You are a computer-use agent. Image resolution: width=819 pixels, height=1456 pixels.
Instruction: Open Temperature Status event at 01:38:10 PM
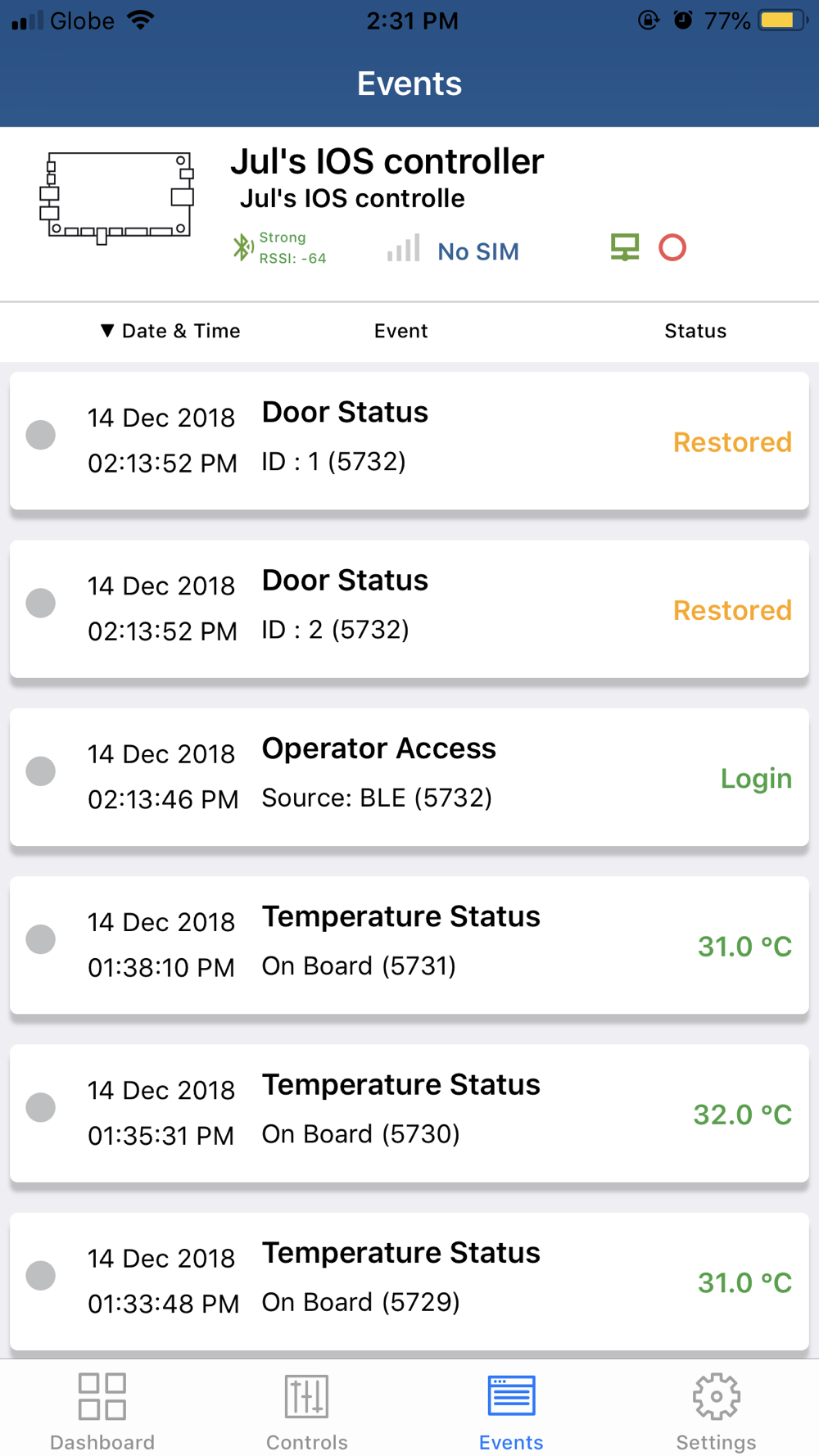pos(409,944)
